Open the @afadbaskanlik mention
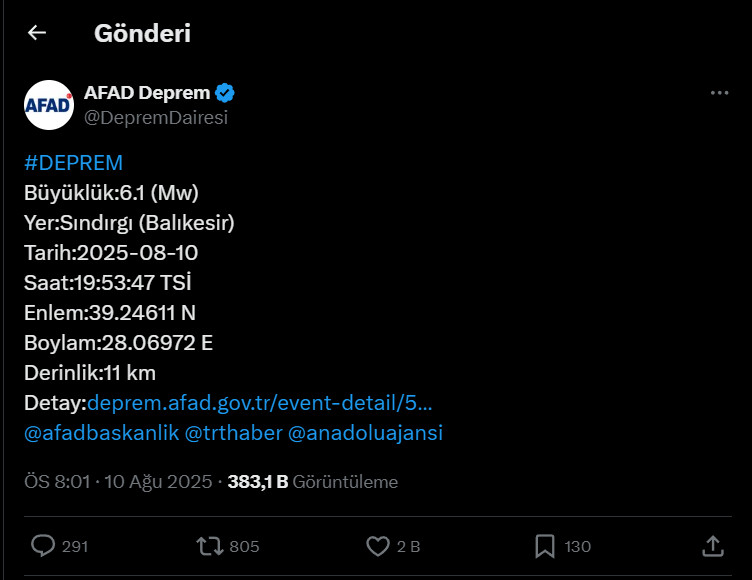The image size is (752, 580). click(101, 433)
